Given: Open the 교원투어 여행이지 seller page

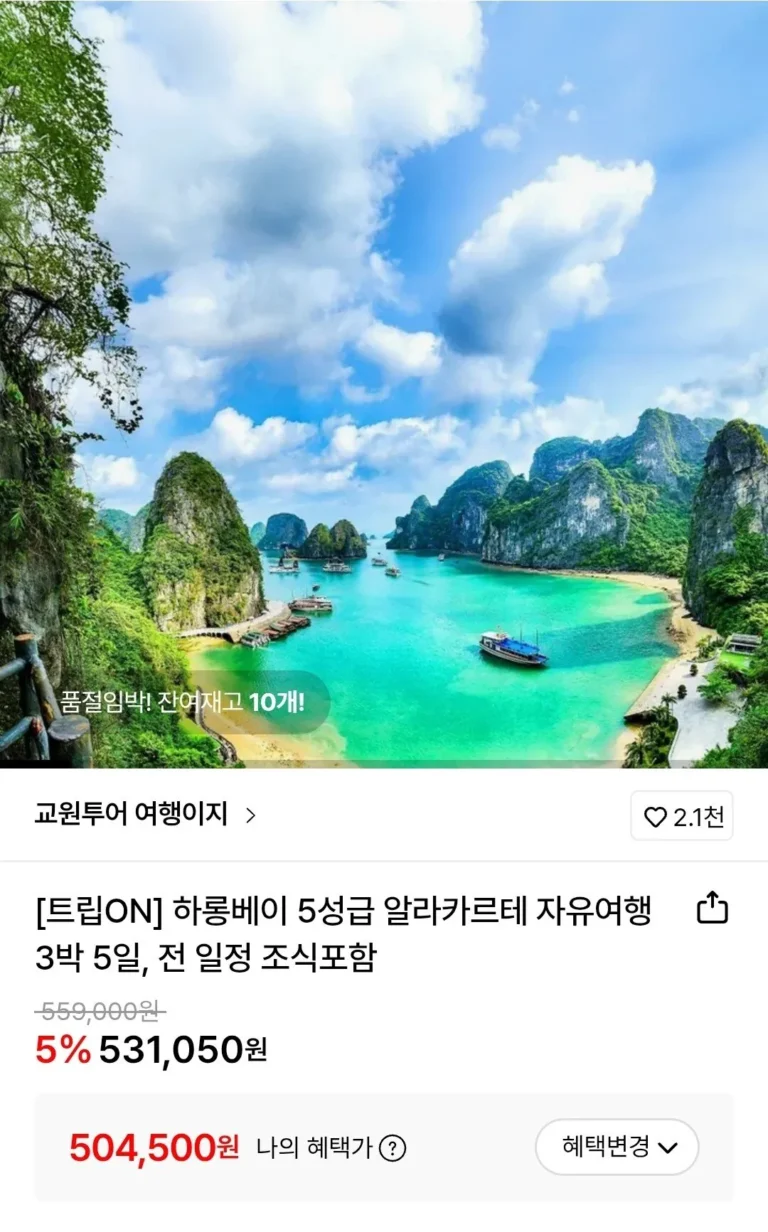Looking at the screenshot, I should point(145,815).
